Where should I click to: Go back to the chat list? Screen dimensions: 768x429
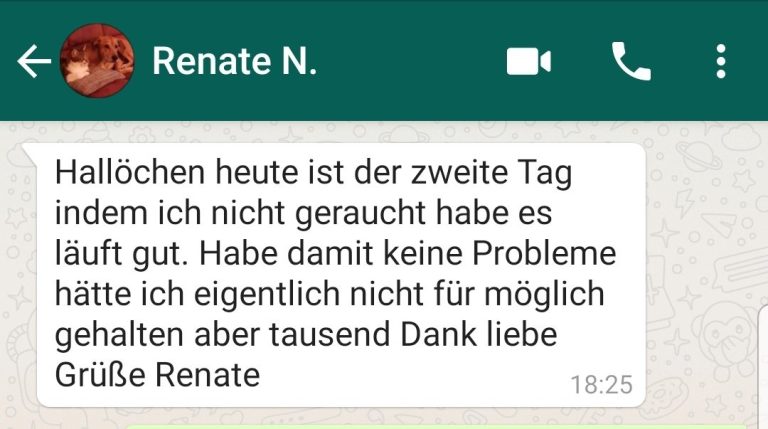(33, 62)
